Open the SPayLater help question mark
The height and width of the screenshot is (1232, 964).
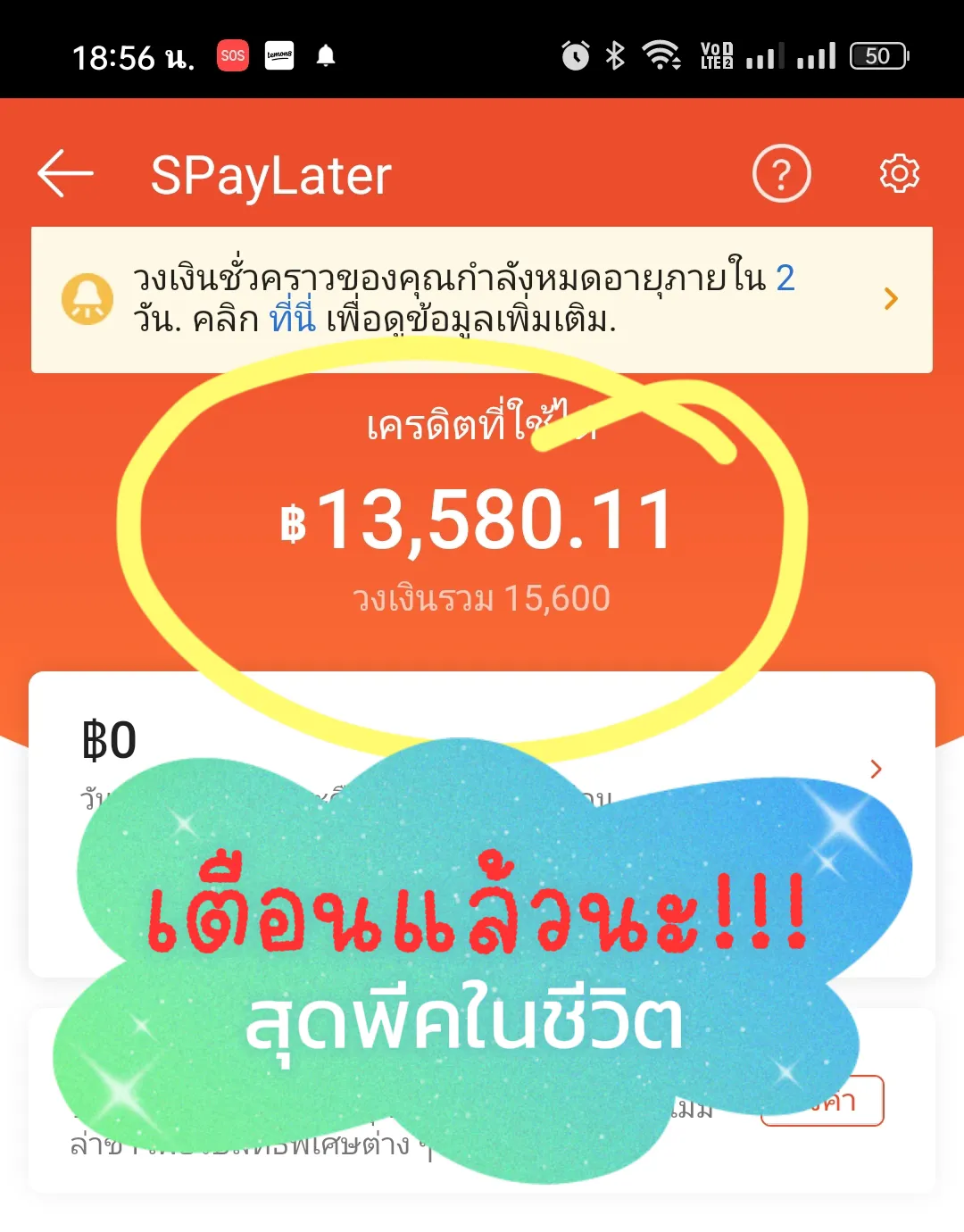[783, 174]
